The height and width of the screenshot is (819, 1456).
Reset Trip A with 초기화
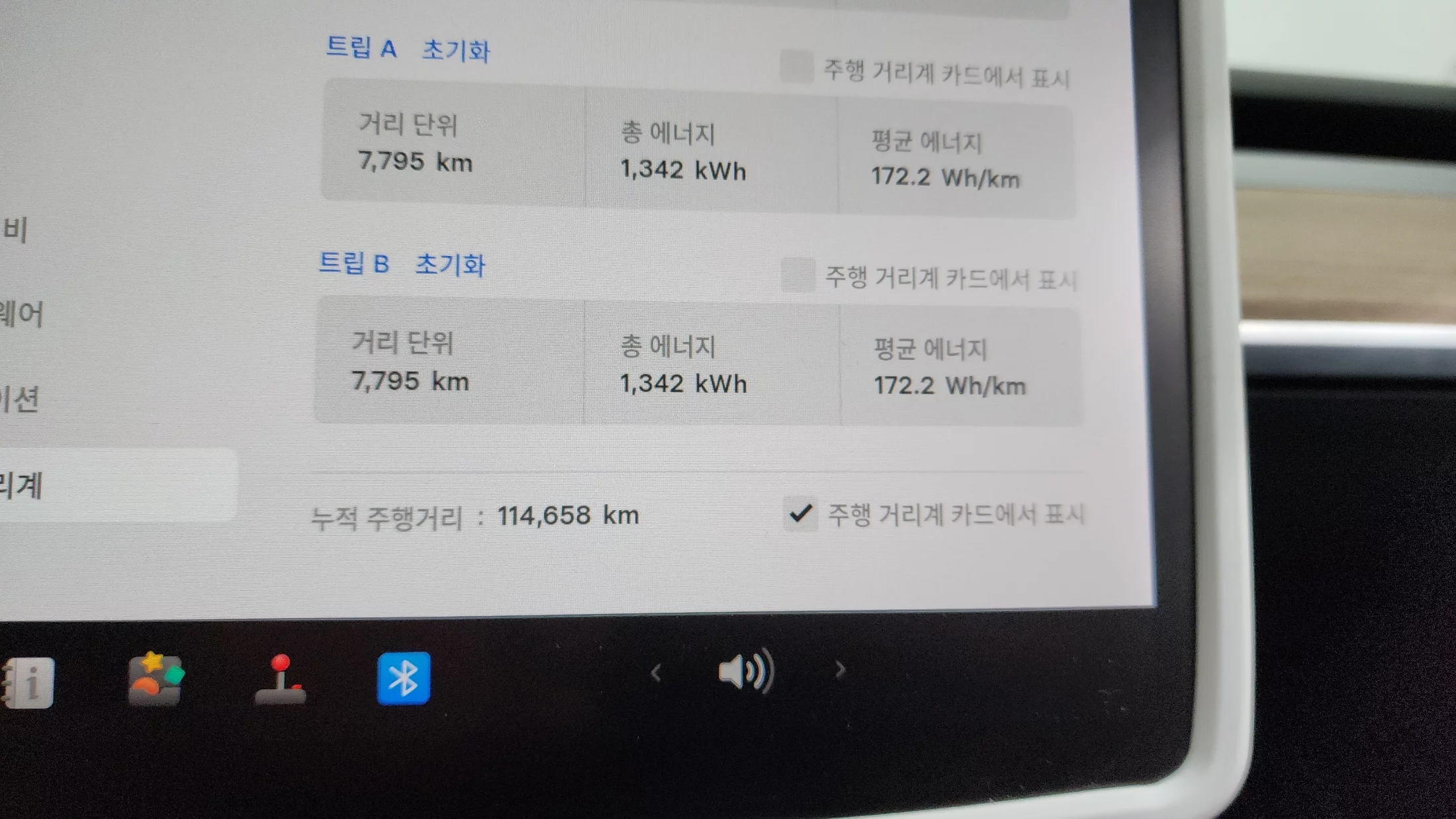coord(455,50)
